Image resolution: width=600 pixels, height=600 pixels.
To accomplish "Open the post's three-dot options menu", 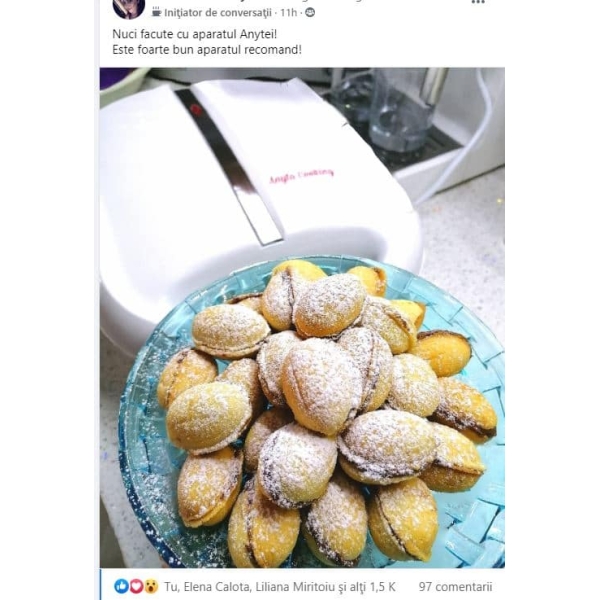I will tap(478, 3).
